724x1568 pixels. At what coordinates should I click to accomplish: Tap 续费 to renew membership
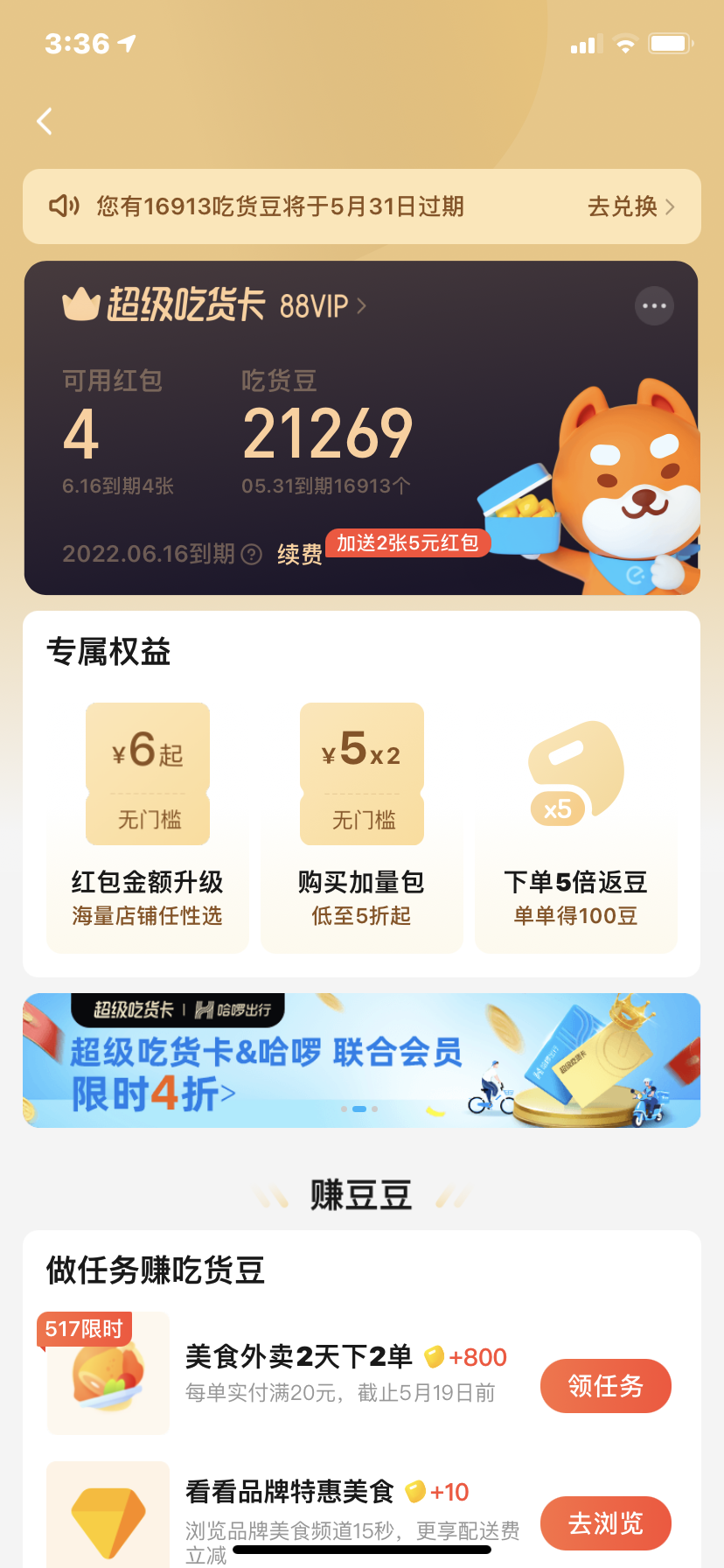(300, 554)
